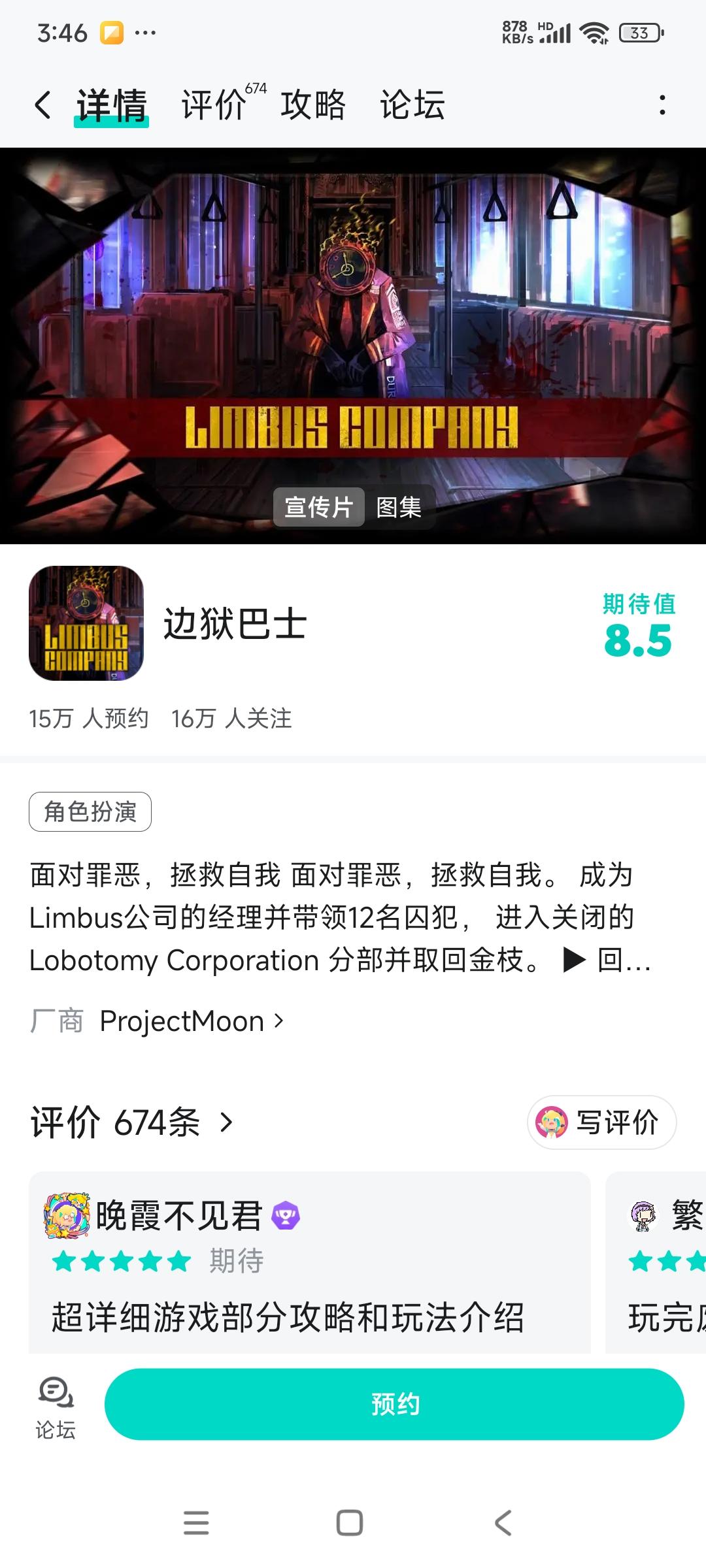Go back using the top-left arrow

pyautogui.click(x=43, y=105)
